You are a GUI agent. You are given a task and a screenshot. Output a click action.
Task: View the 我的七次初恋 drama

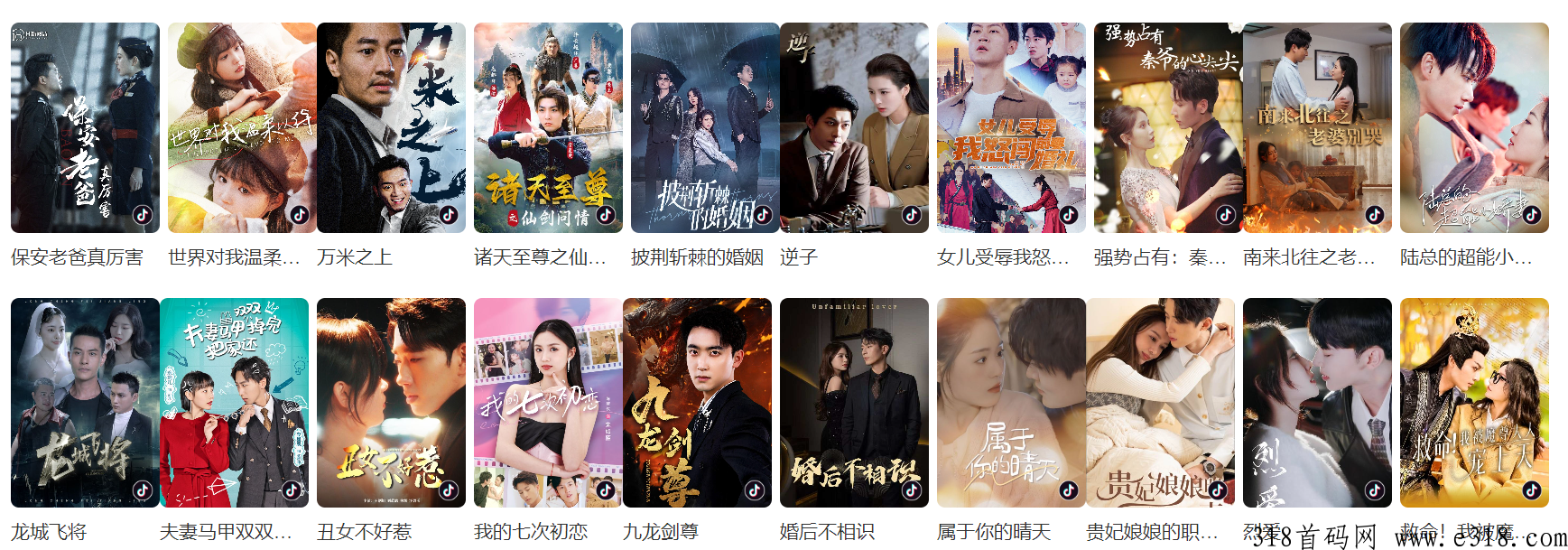548,403
